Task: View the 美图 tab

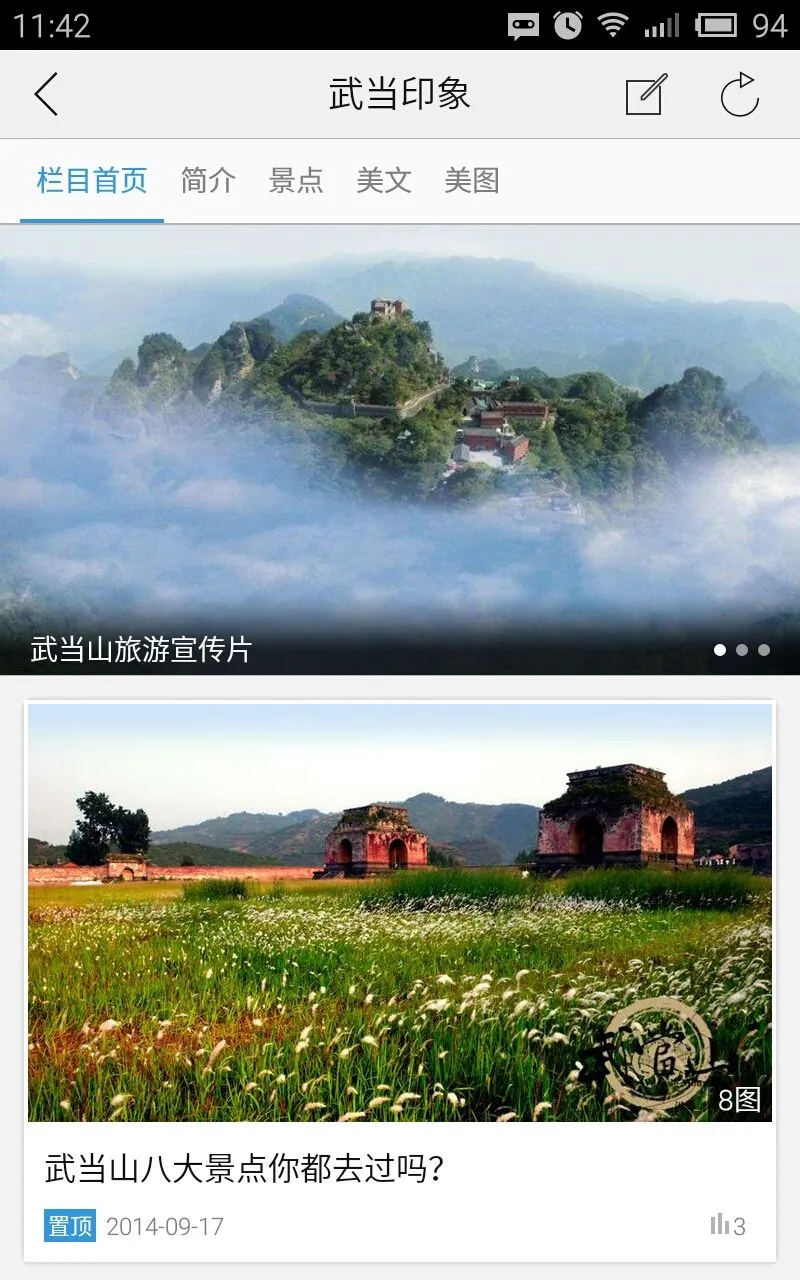Action: (472, 181)
